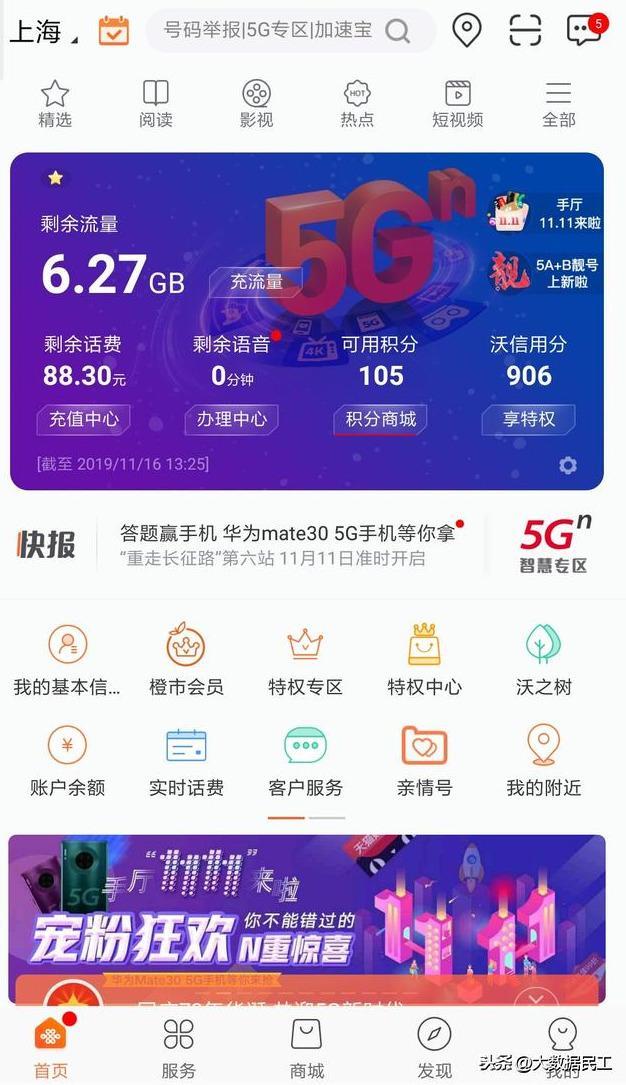The image size is (626, 1085).
Task: Open the location pin icon
Action: (x=467, y=31)
